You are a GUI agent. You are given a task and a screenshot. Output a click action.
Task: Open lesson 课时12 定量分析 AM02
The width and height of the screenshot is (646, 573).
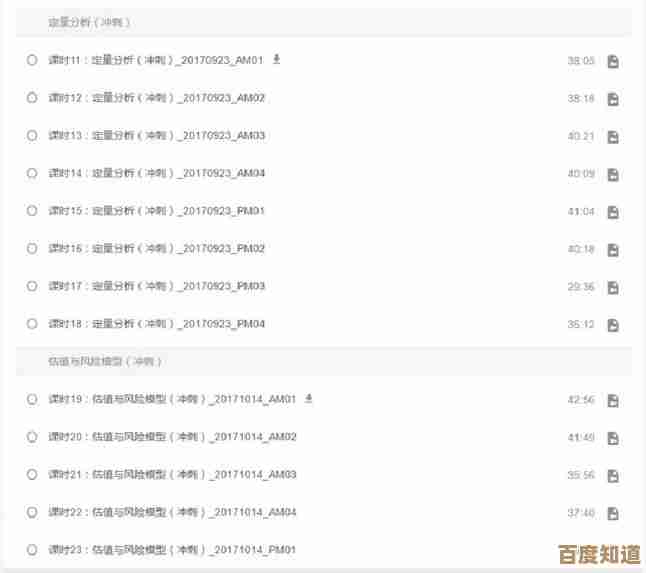pos(156,98)
